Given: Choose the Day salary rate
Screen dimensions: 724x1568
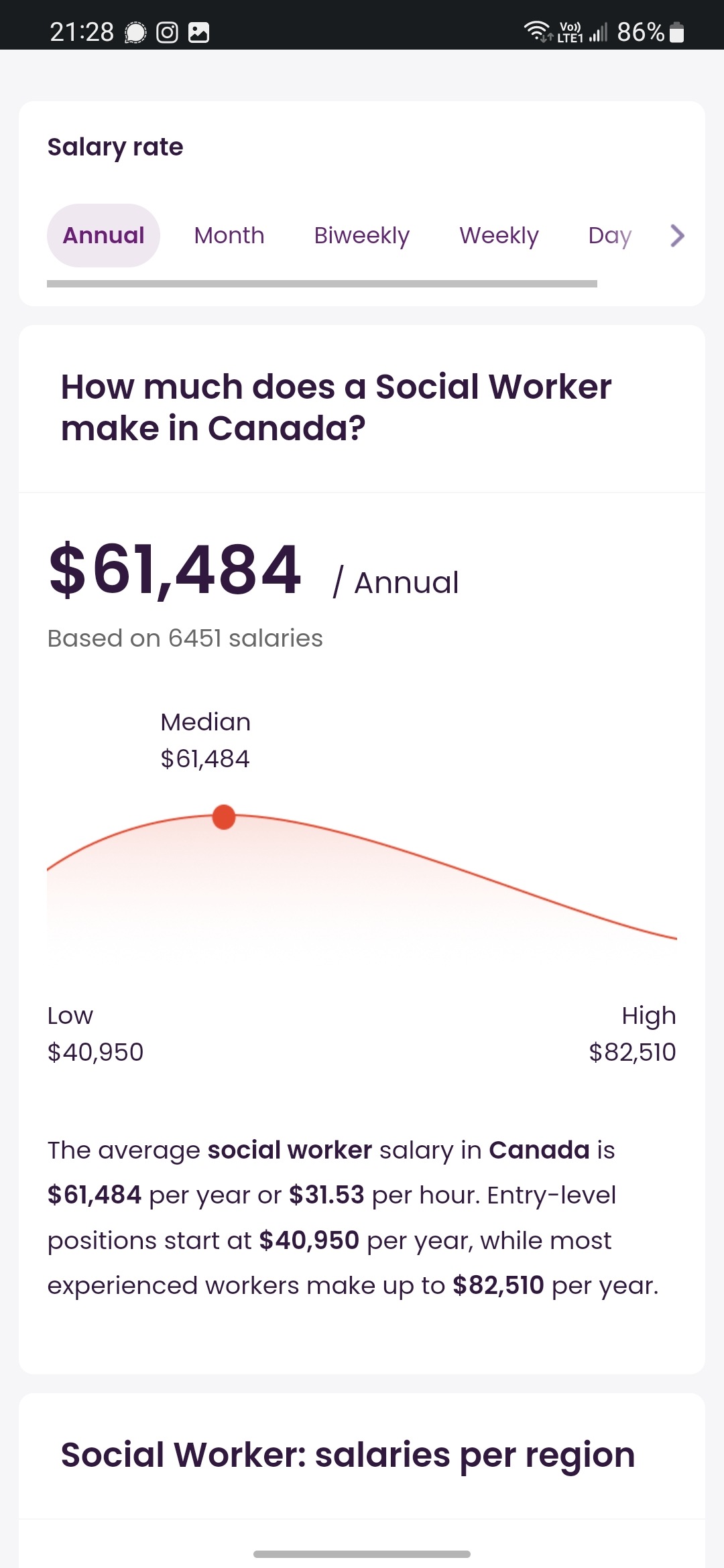Looking at the screenshot, I should (610, 235).
